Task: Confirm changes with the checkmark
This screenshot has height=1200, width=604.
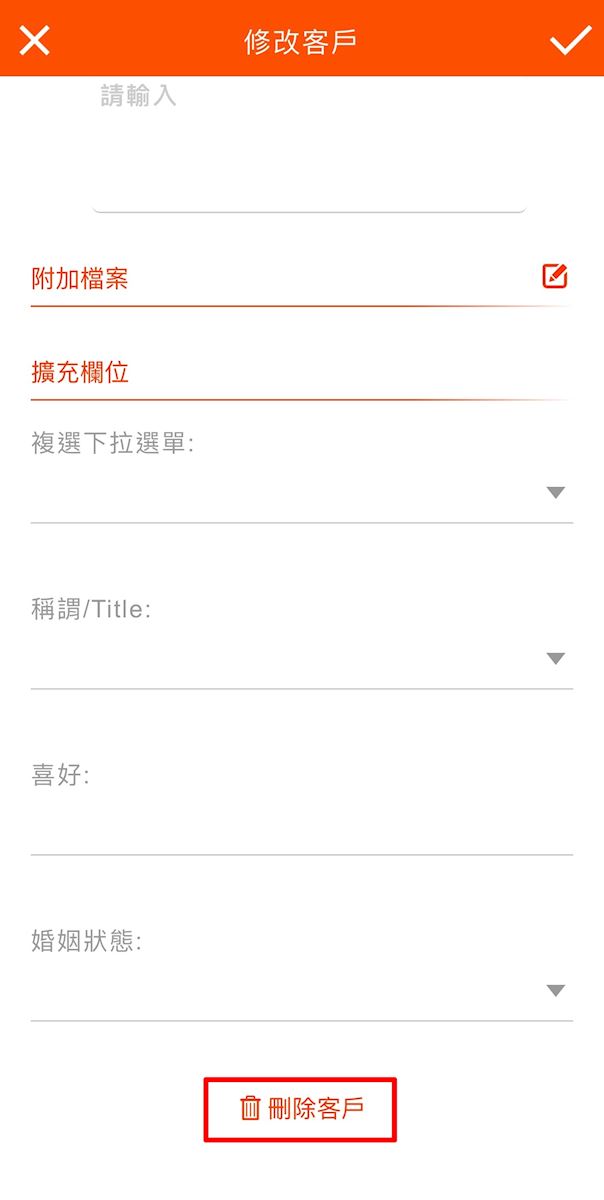Action: (x=570, y=40)
